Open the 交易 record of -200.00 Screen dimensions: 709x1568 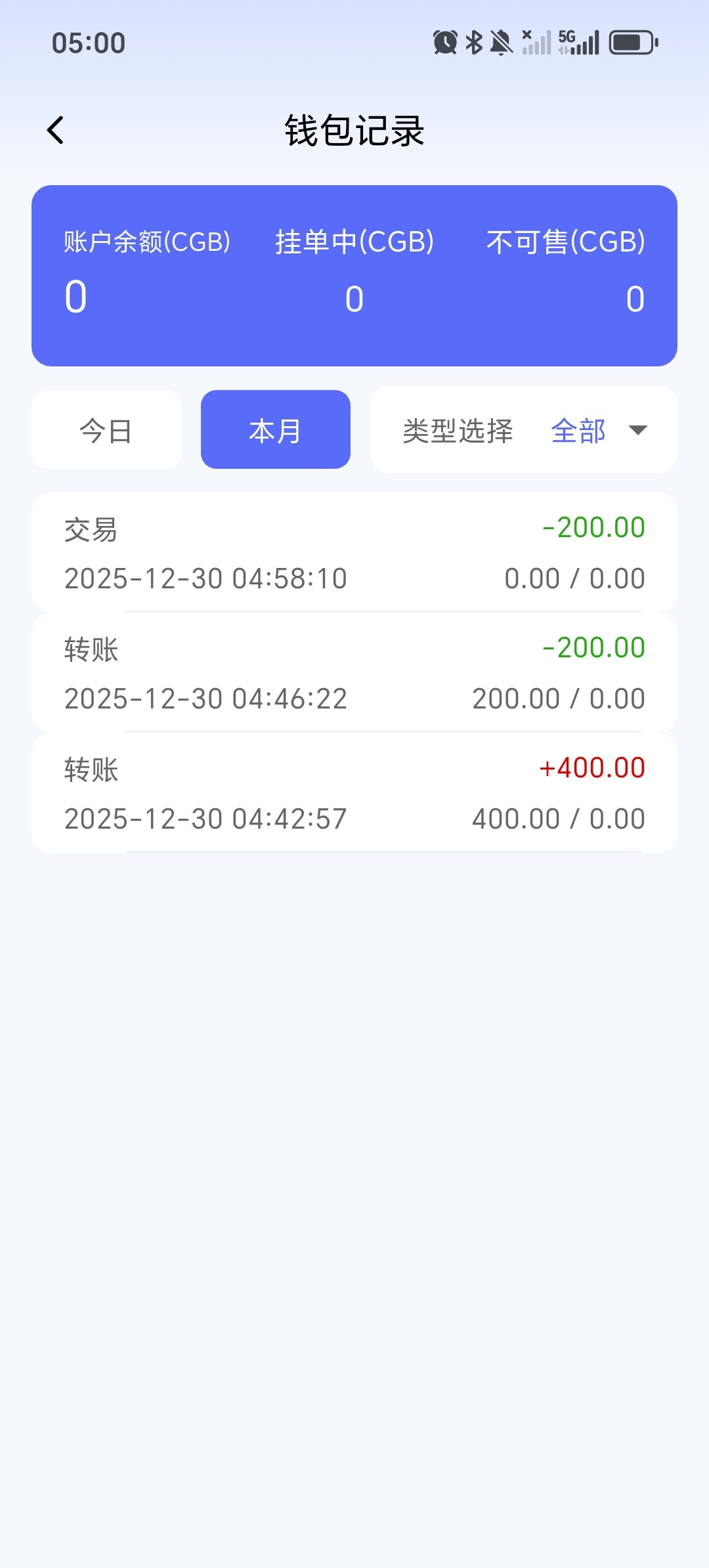[354, 552]
